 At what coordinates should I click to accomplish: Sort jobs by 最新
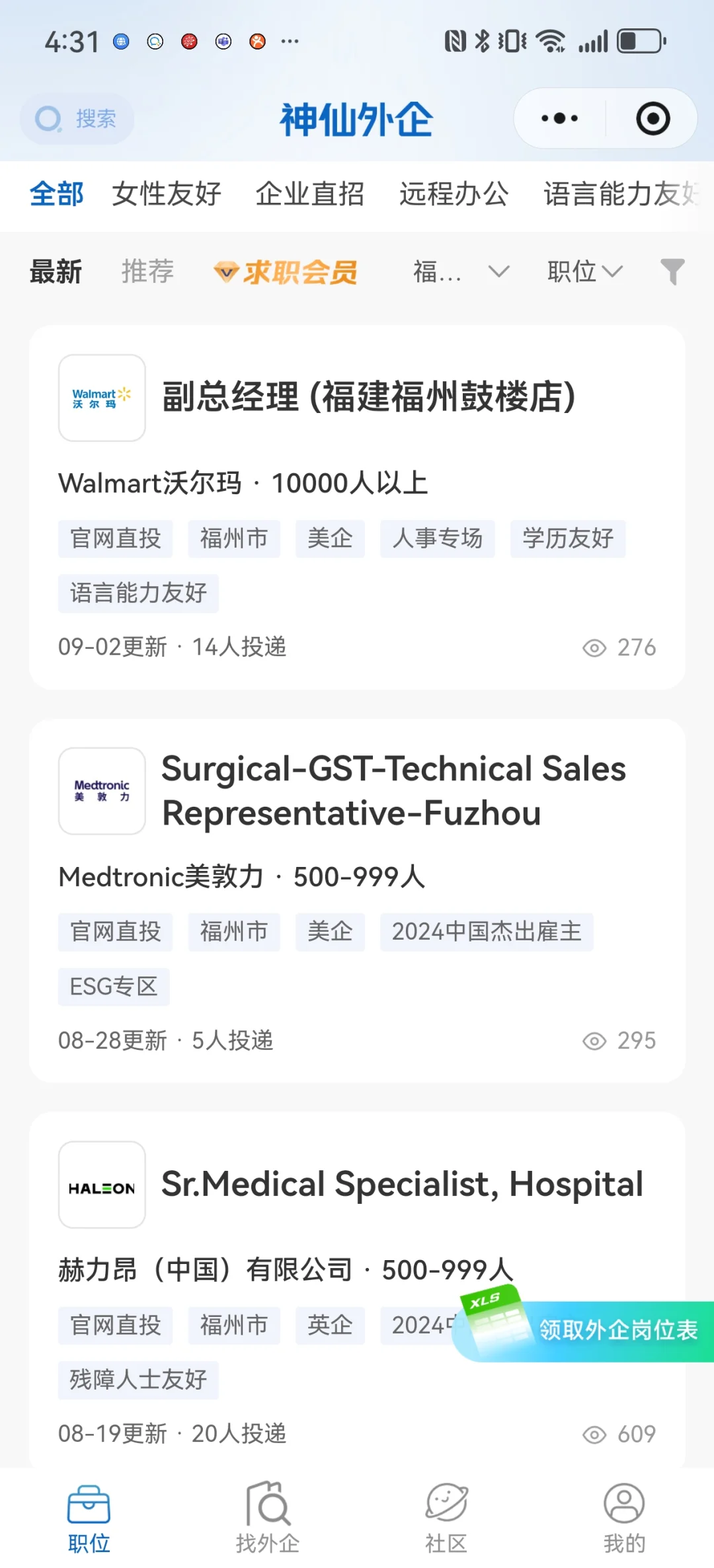[x=56, y=272]
